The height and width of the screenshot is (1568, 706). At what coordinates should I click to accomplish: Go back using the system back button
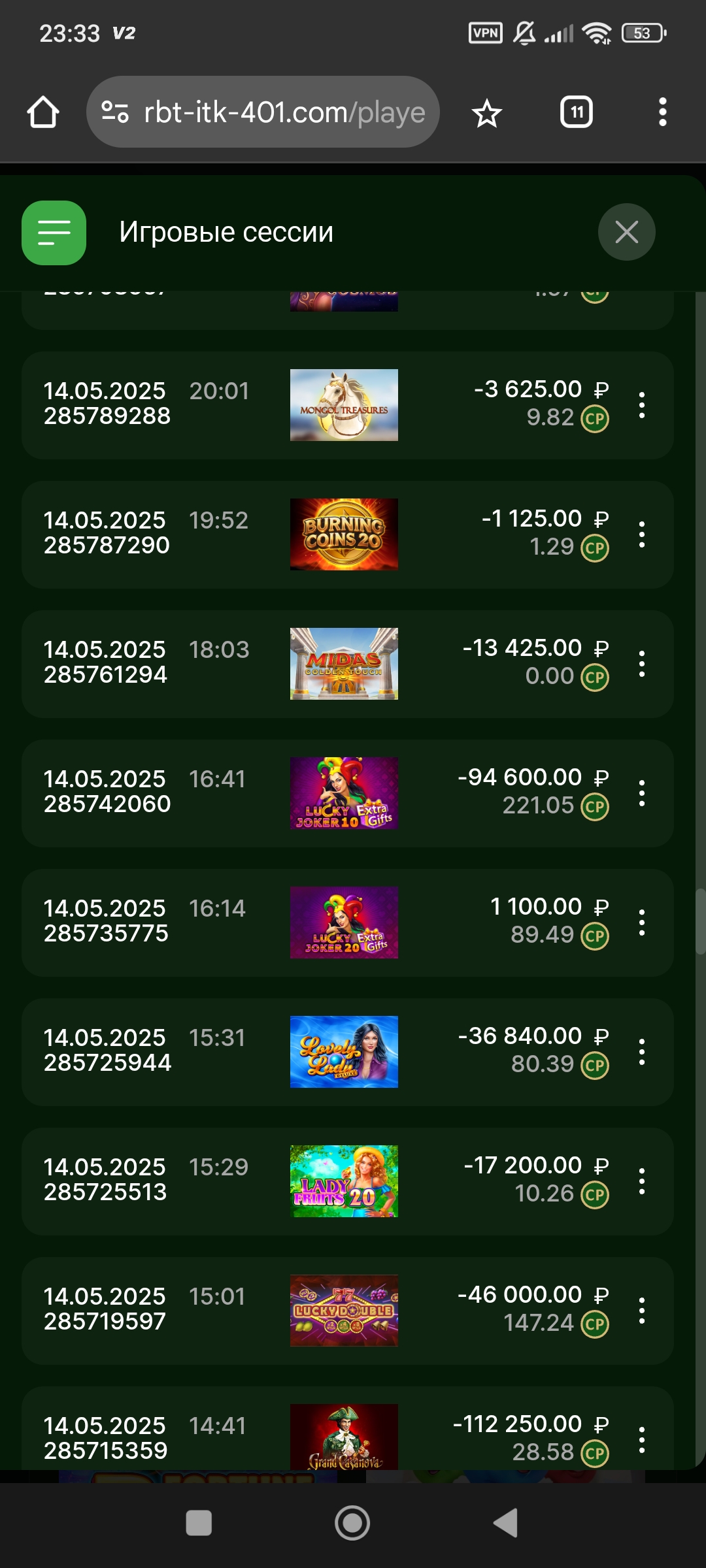tap(505, 1523)
